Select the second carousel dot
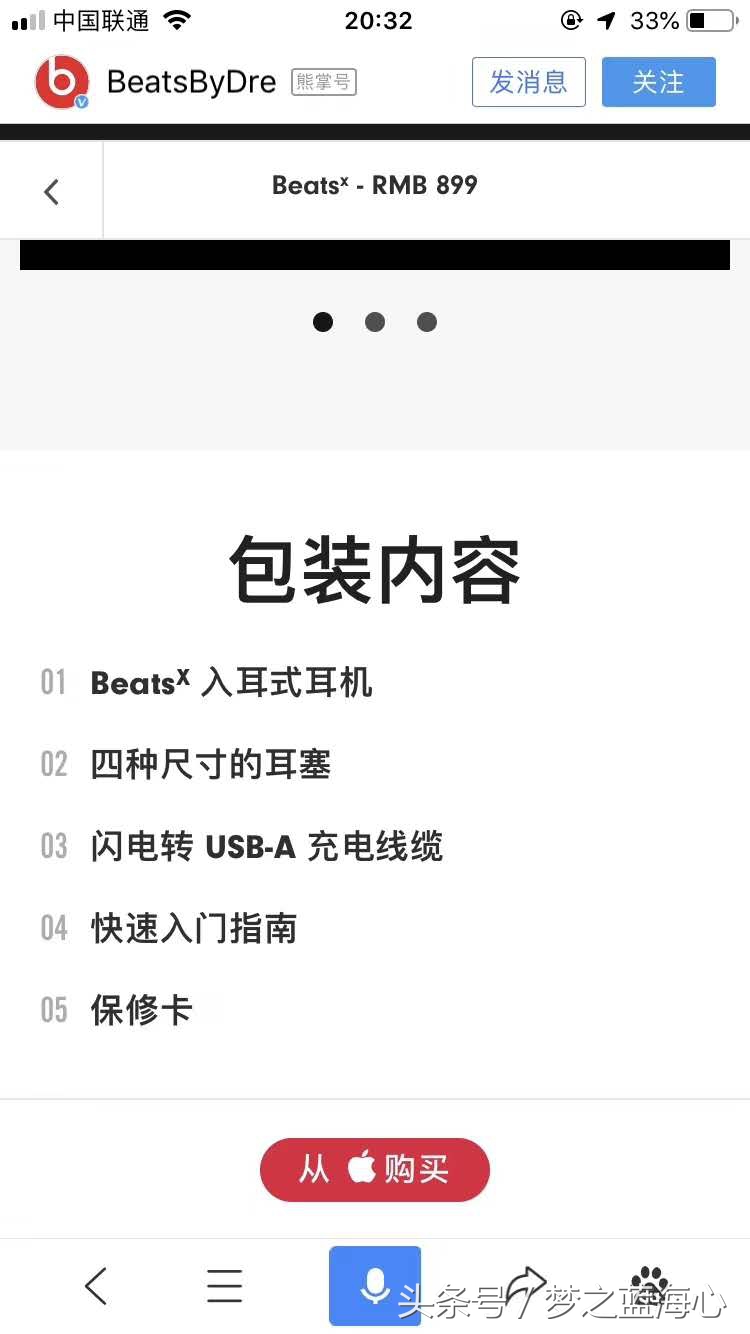Image resolution: width=750 pixels, height=1334 pixels. pyautogui.click(x=374, y=321)
